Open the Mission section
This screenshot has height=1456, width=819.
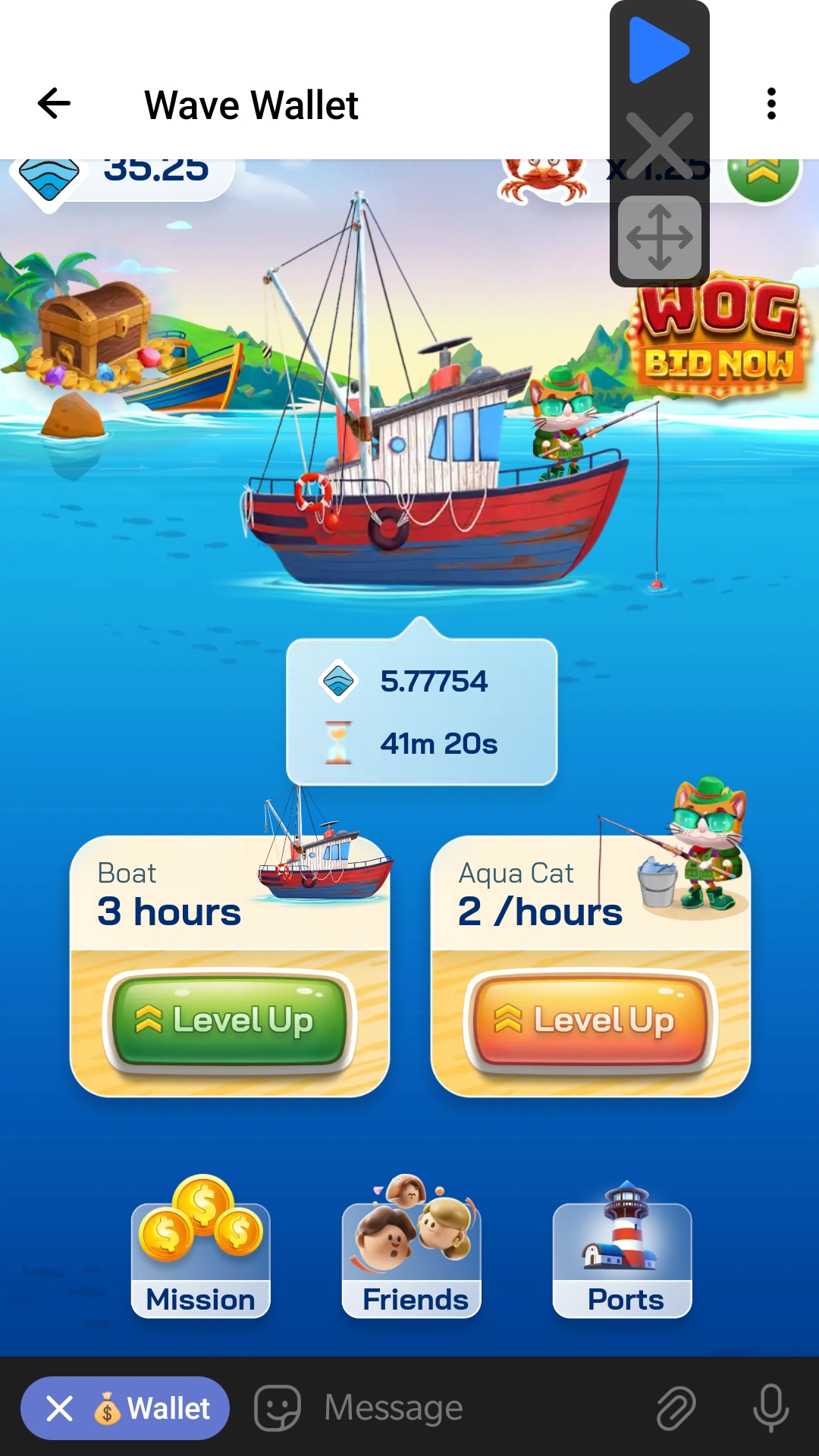click(x=201, y=1251)
